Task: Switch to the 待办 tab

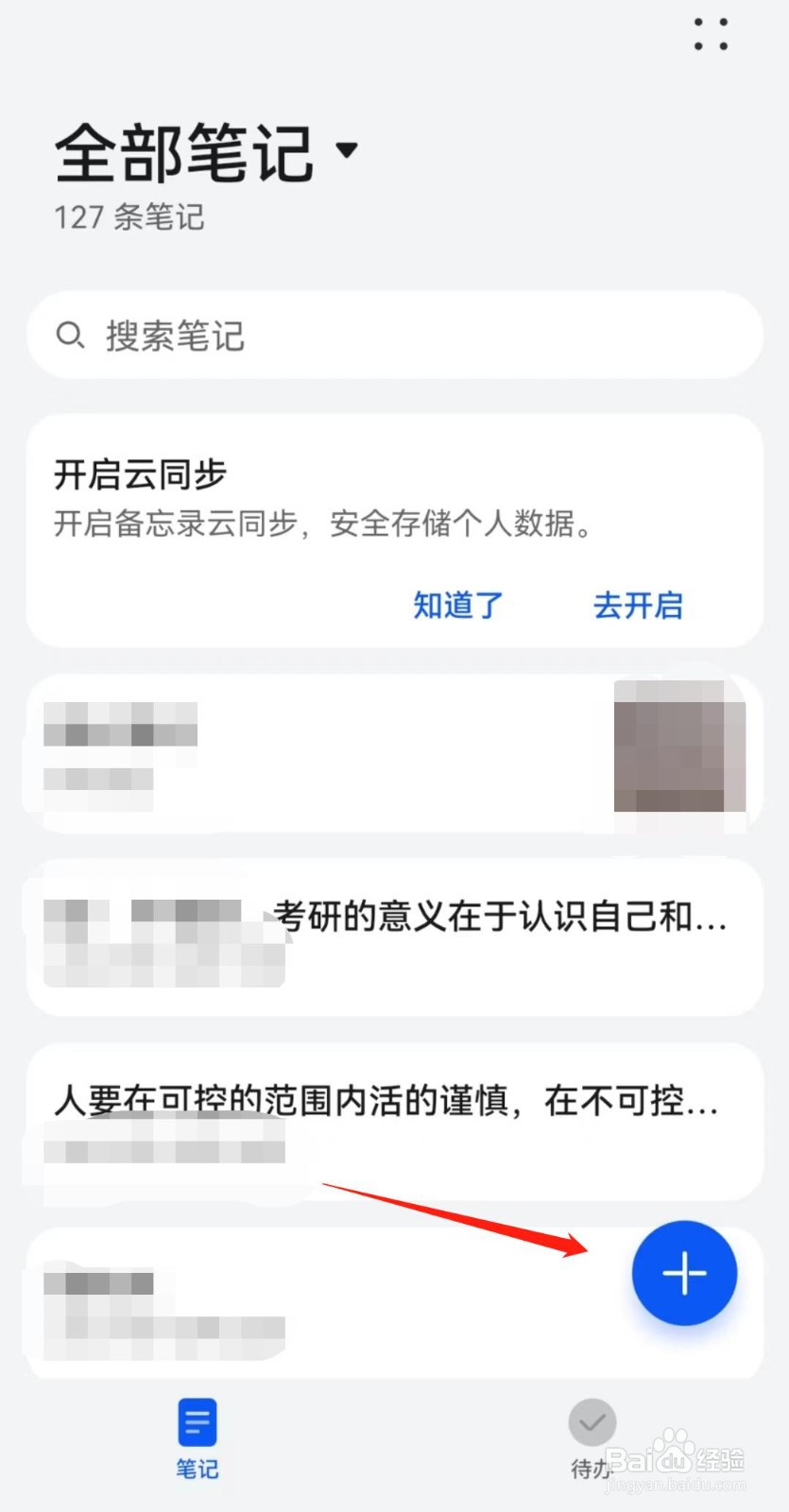Action: pos(592,1441)
